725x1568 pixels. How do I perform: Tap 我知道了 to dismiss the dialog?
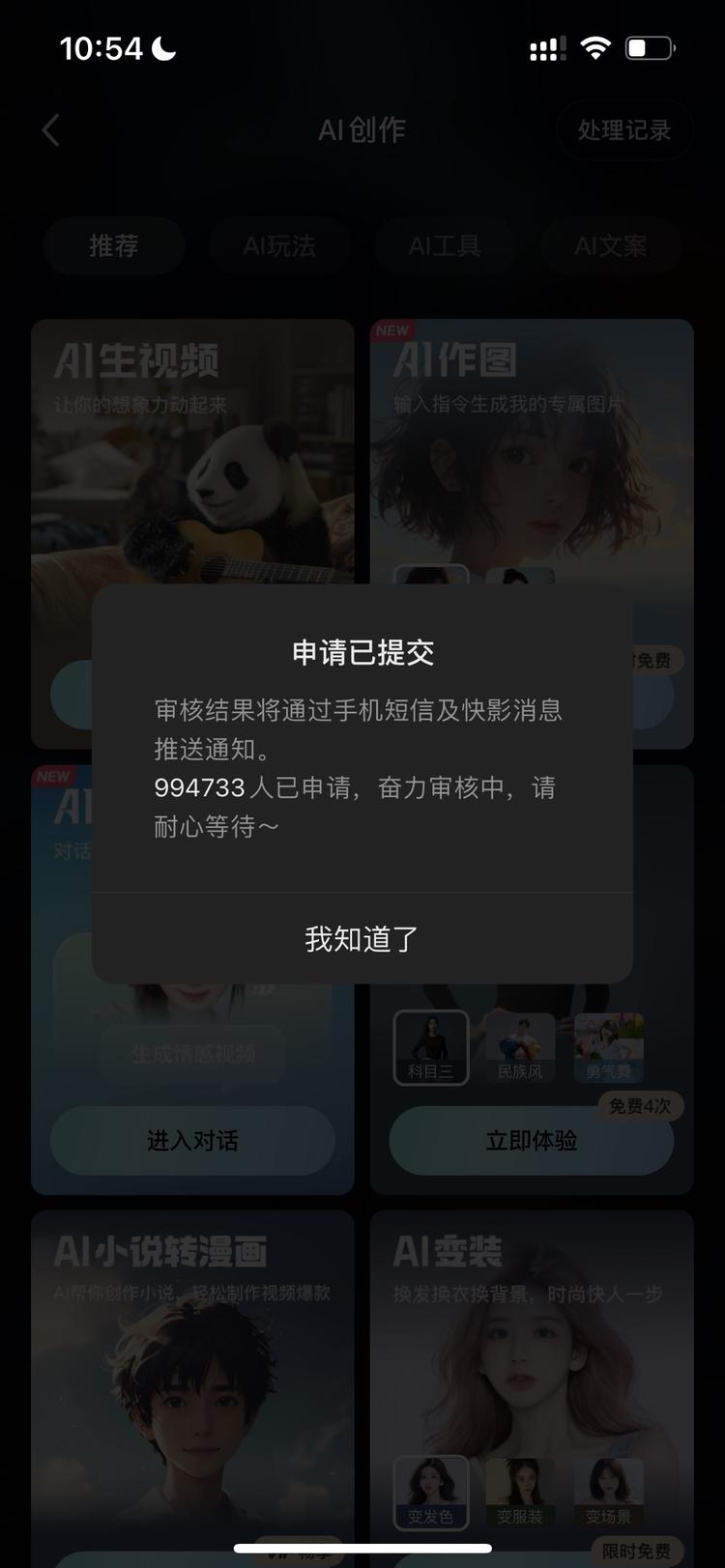(362, 938)
